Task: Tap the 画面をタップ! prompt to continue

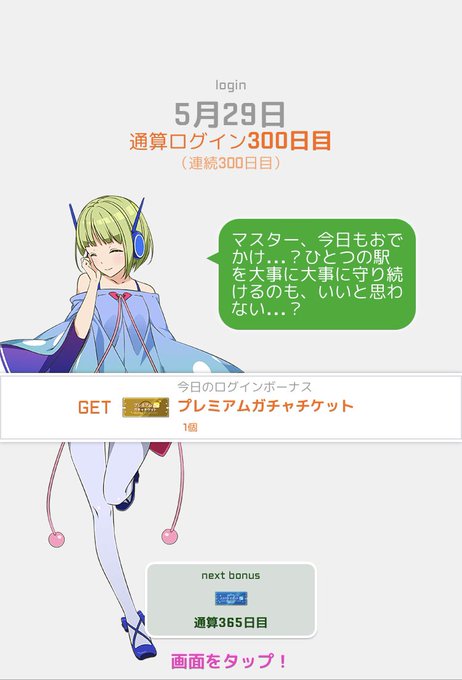Action: tap(228, 661)
